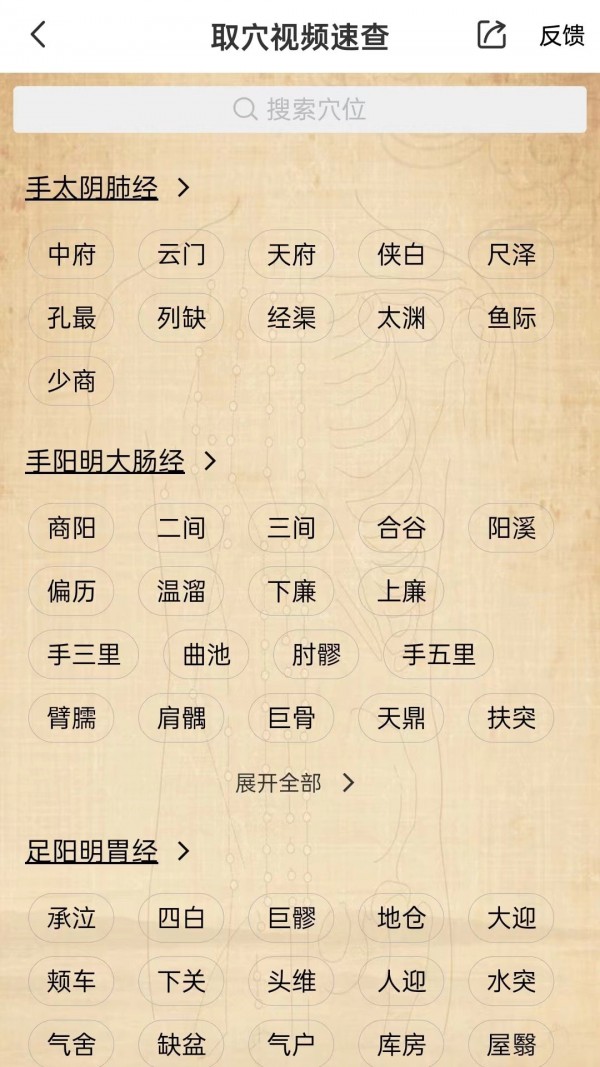Select the 少商 chip
This screenshot has height=1067, width=600.
pos(71,381)
